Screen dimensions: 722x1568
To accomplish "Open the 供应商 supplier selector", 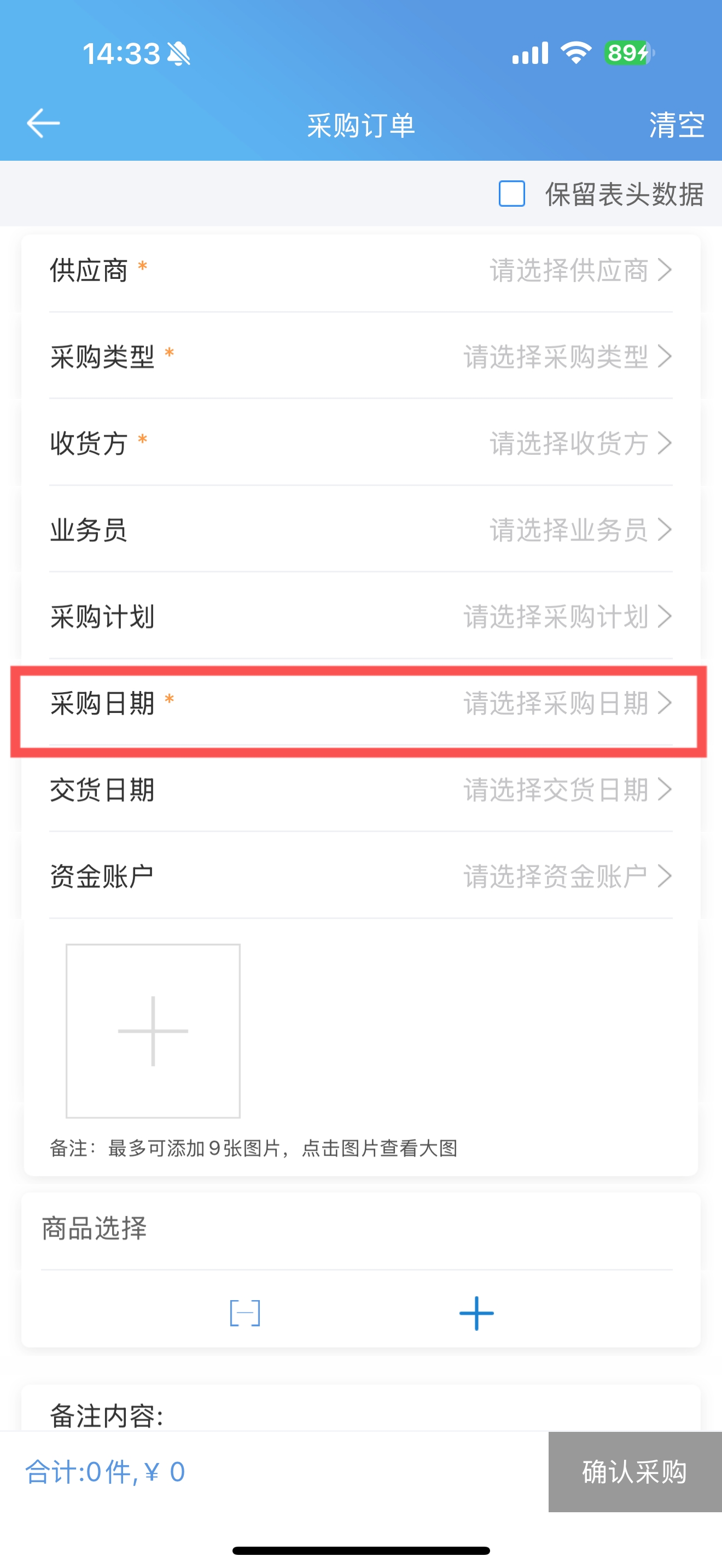I will click(x=360, y=270).
